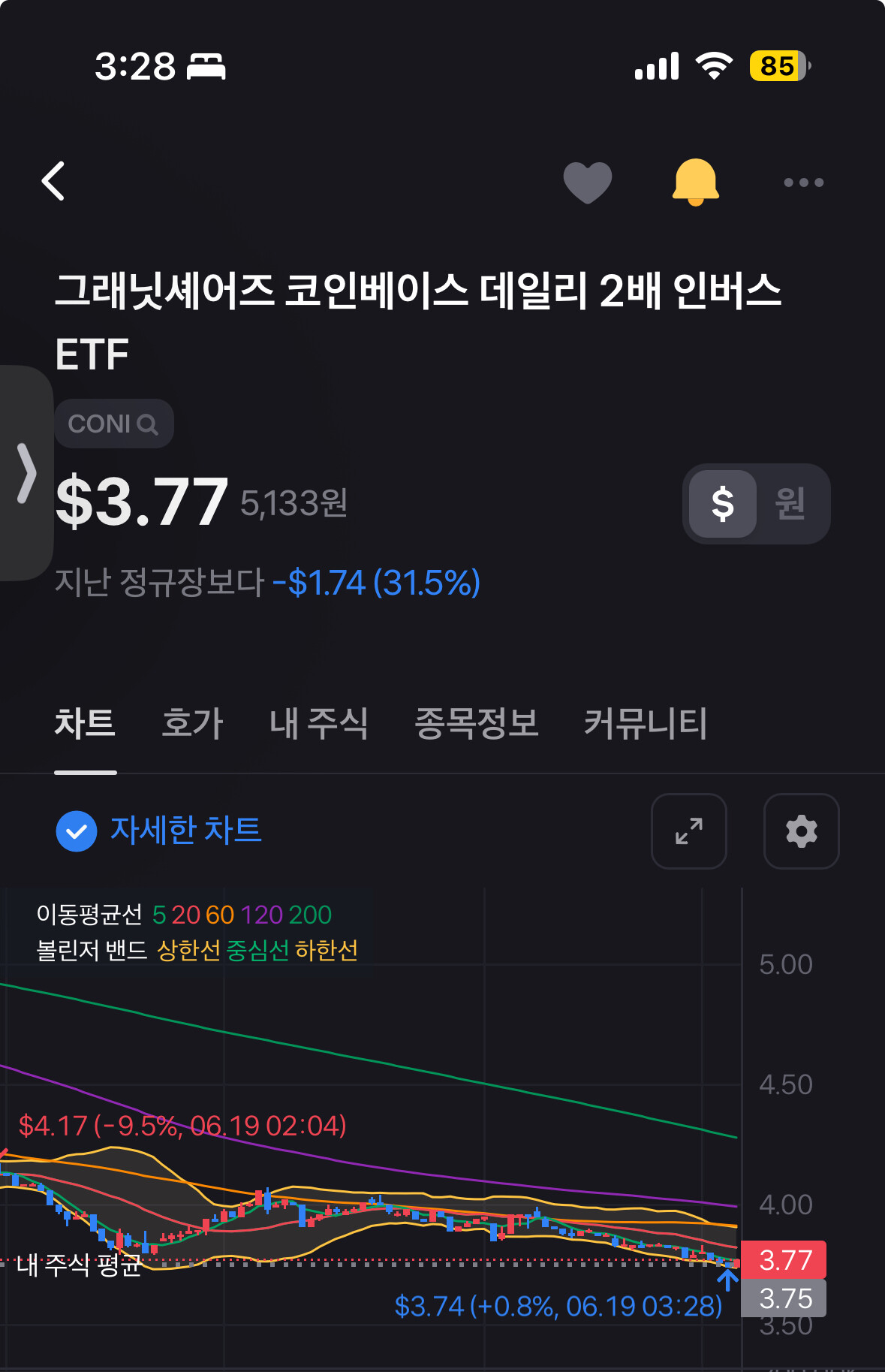Select the 차트 tab
Screen dimensions: 885x1372
click(x=85, y=723)
